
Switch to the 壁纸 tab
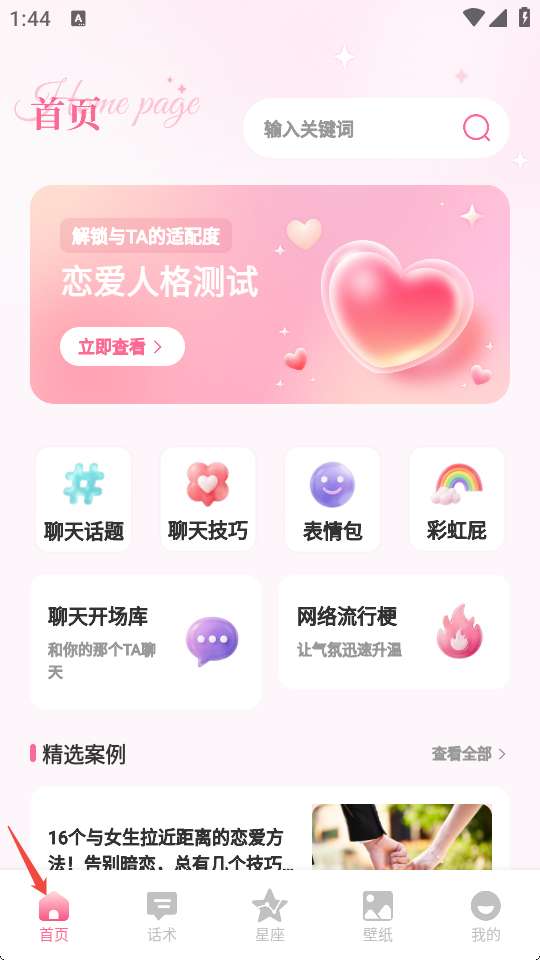point(378,916)
